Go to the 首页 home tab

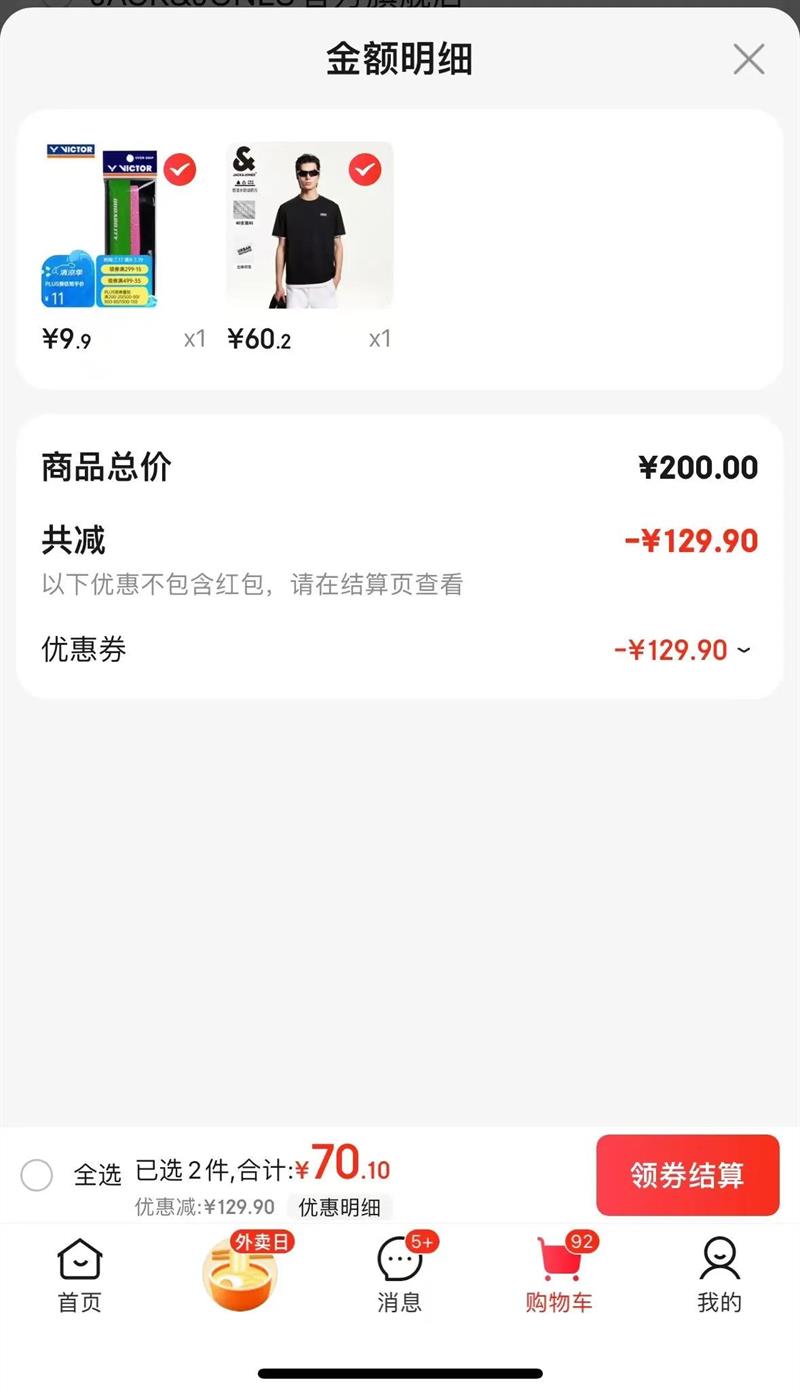[79, 1275]
